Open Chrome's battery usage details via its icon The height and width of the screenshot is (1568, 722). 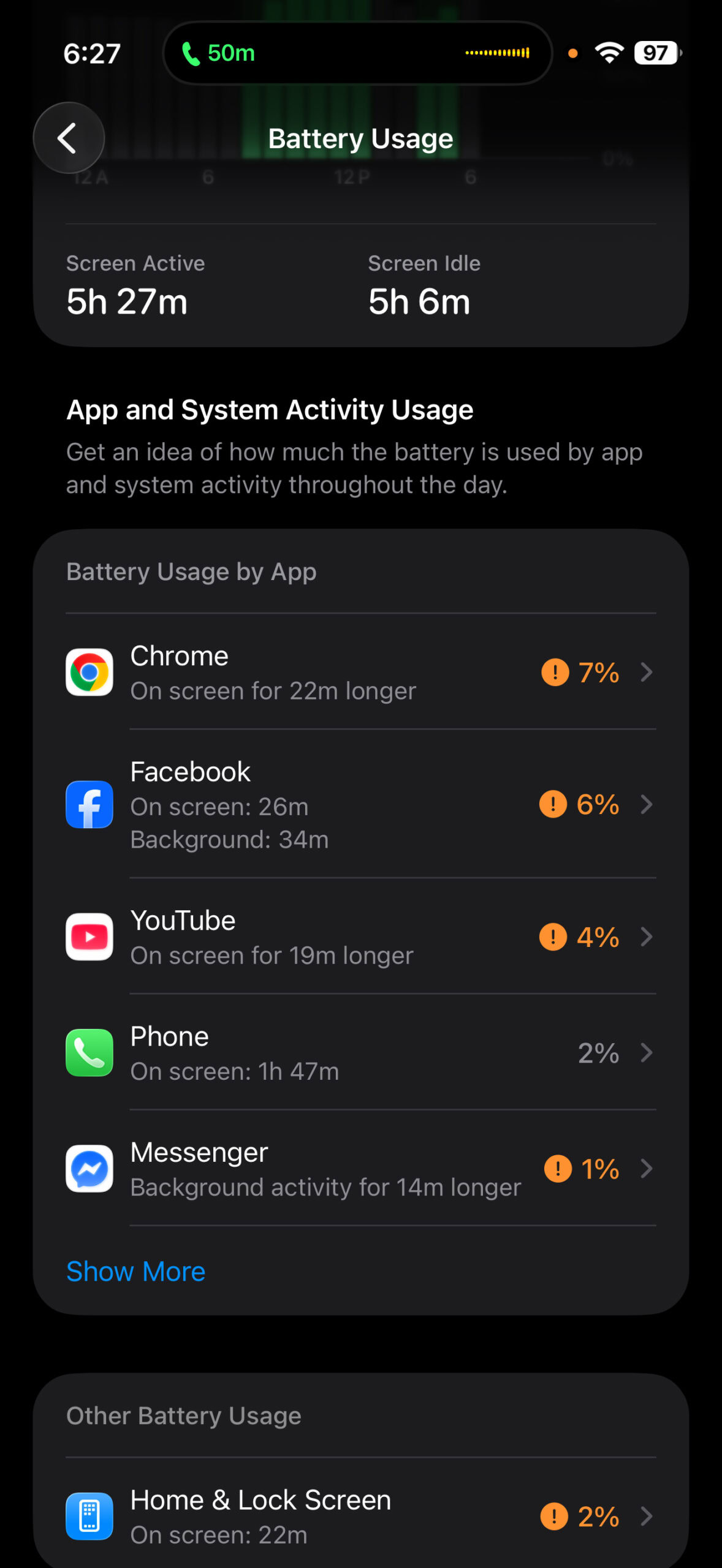89,672
